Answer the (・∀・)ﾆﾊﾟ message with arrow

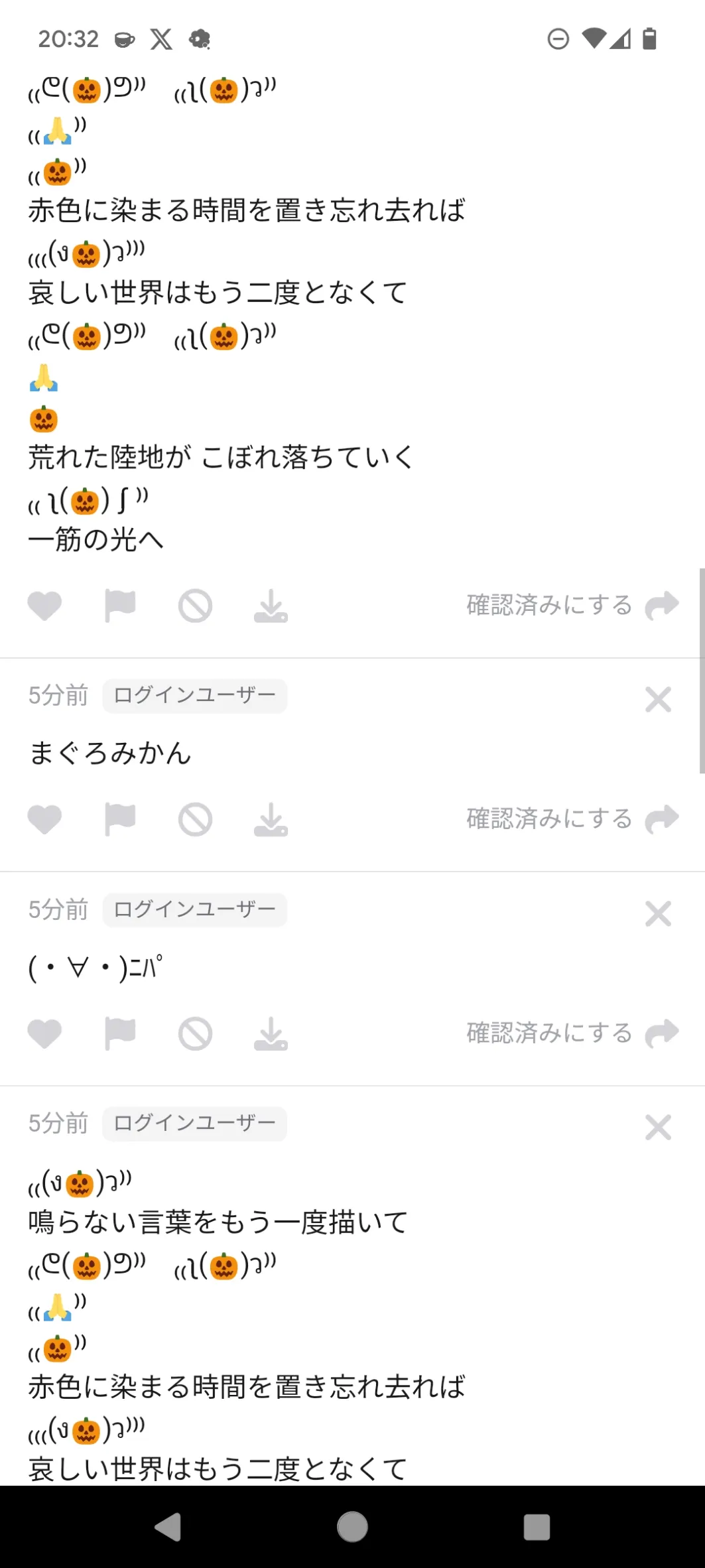click(x=662, y=1033)
